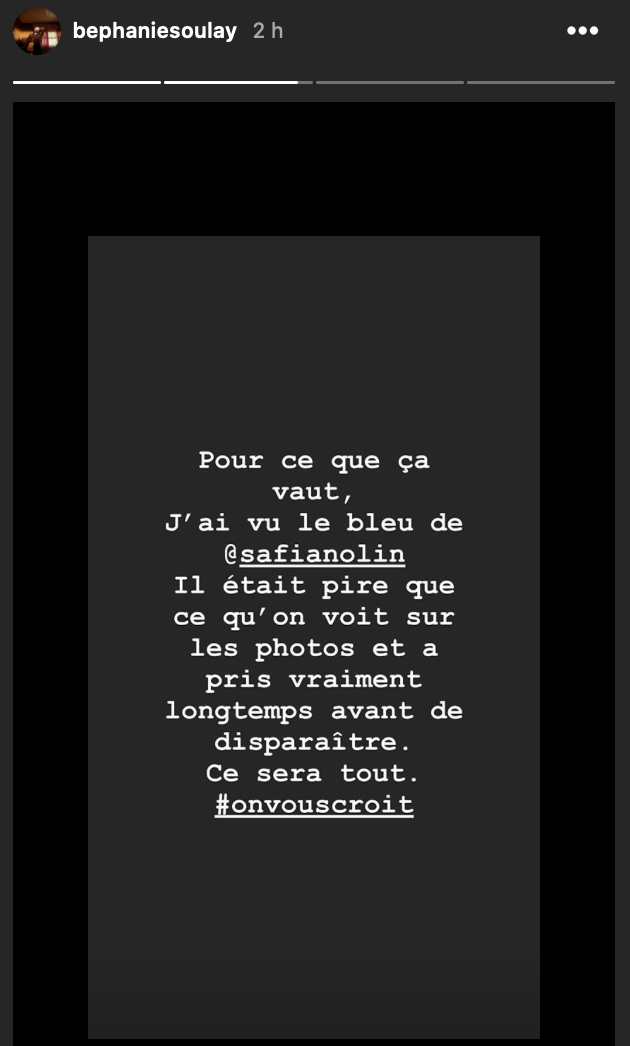Open the @safianolin mention
This screenshot has width=630, height=1046.
tap(314, 555)
